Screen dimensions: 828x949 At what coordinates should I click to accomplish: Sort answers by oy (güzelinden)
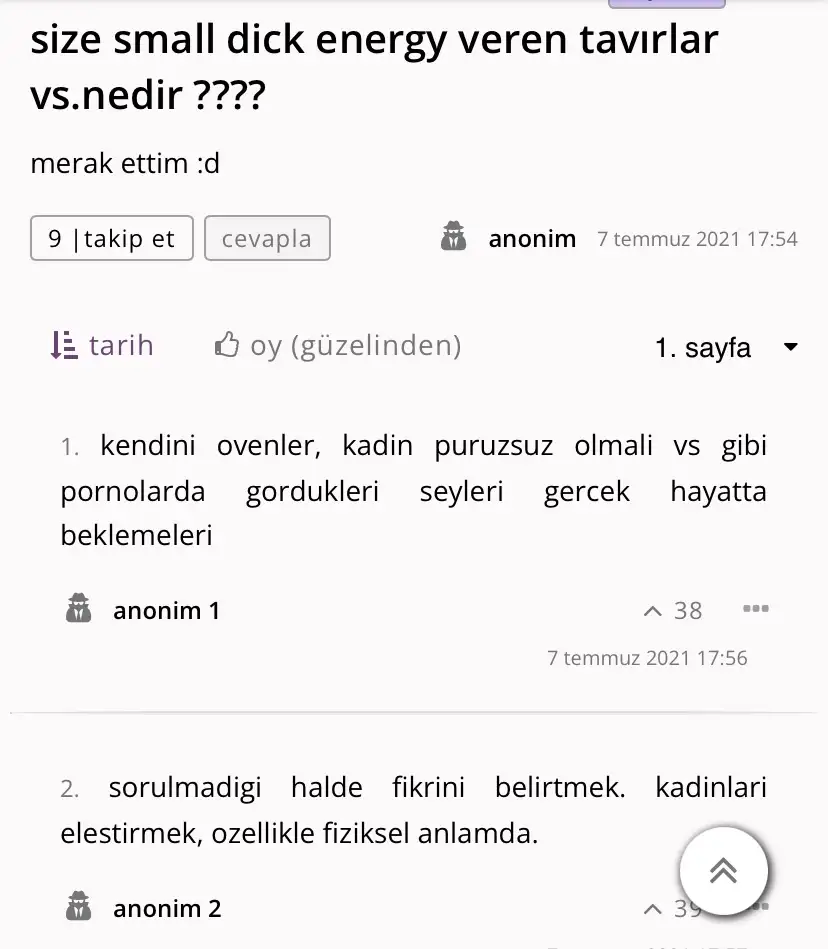pyautogui.click(x=338, y=346)
